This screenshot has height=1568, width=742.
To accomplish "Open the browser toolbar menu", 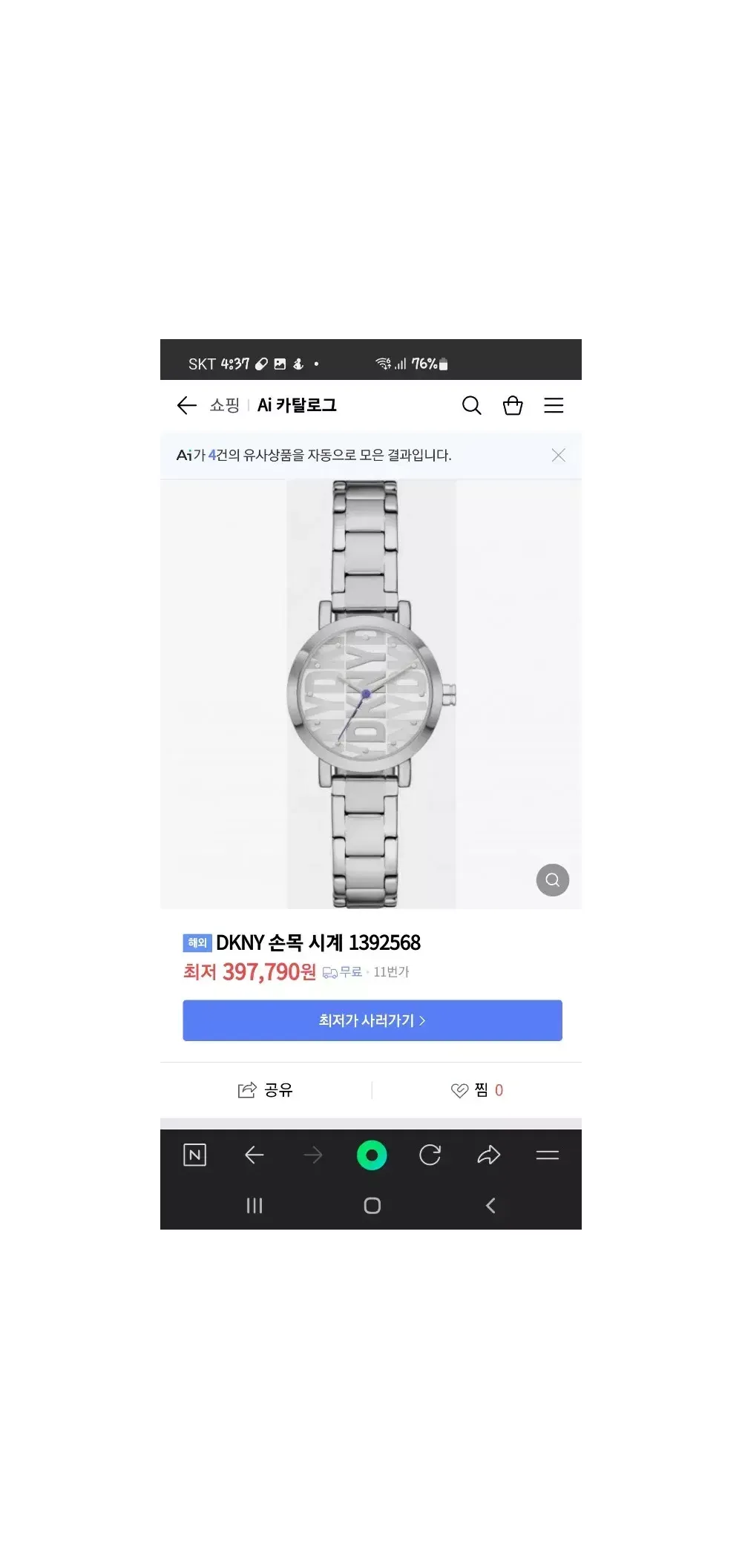I will [548, 1155].
